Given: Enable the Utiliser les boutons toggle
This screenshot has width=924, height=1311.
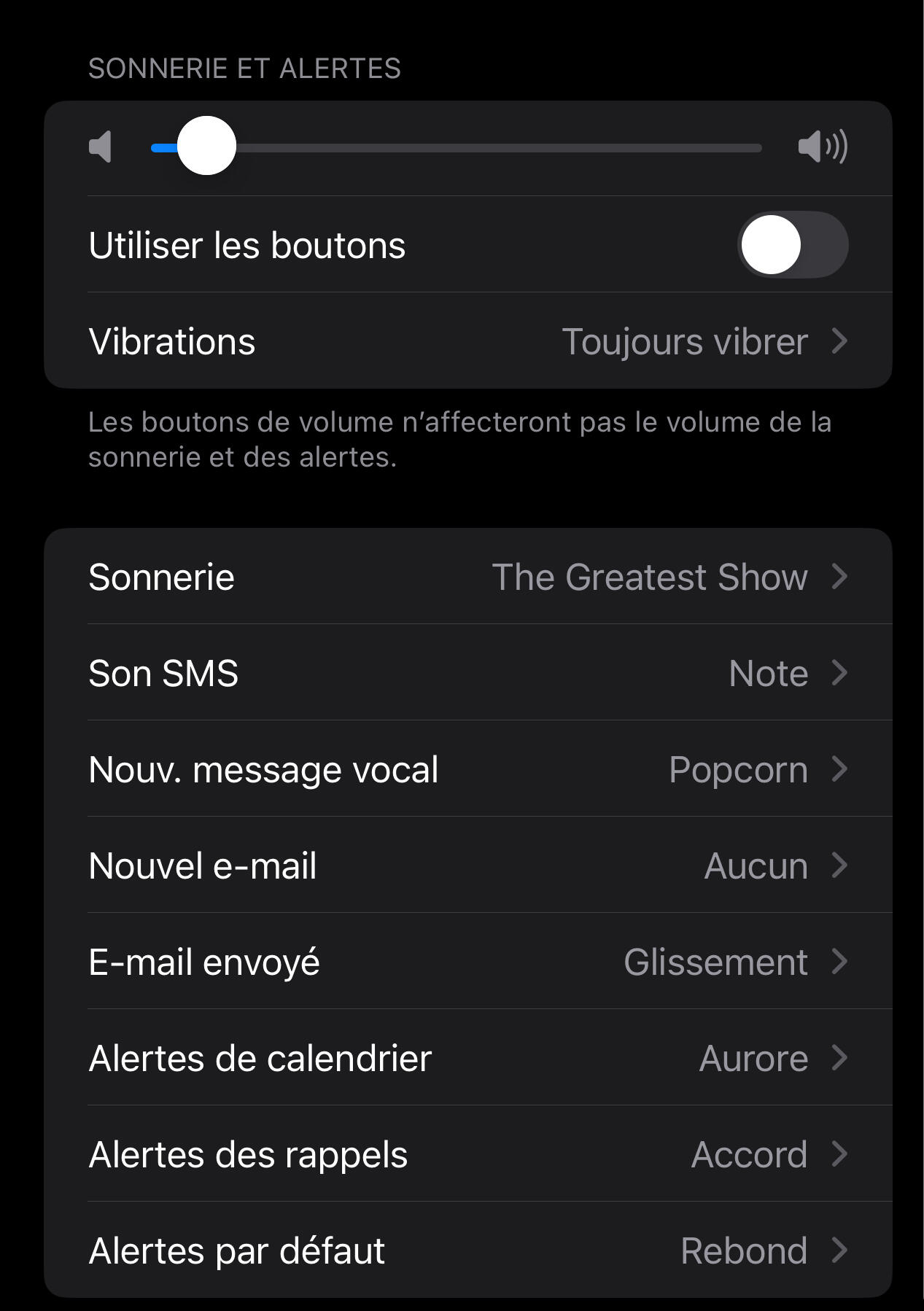Looking at the screenshot, I should (793, 245).
